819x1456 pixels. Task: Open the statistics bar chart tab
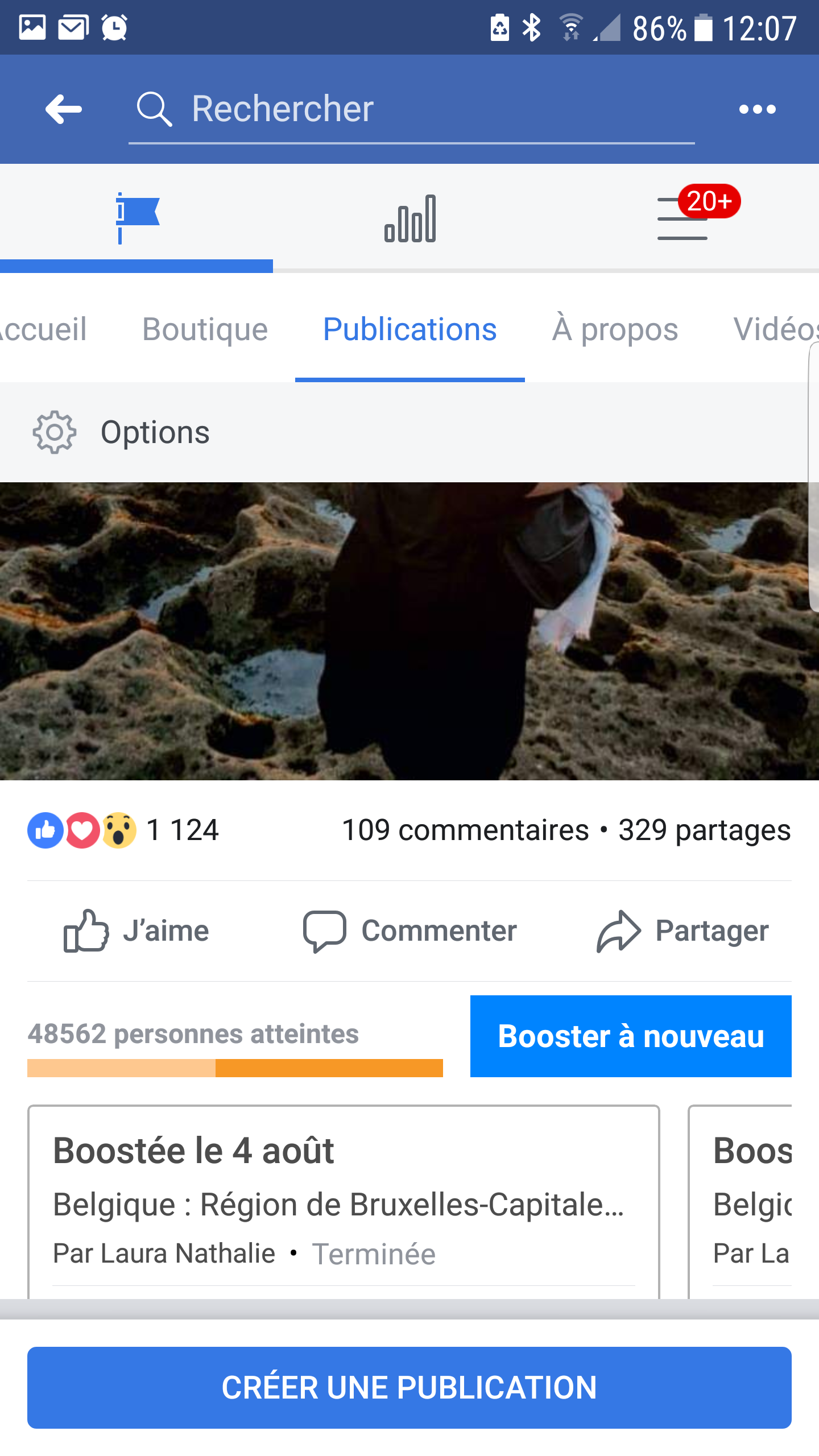pos(409,218)
